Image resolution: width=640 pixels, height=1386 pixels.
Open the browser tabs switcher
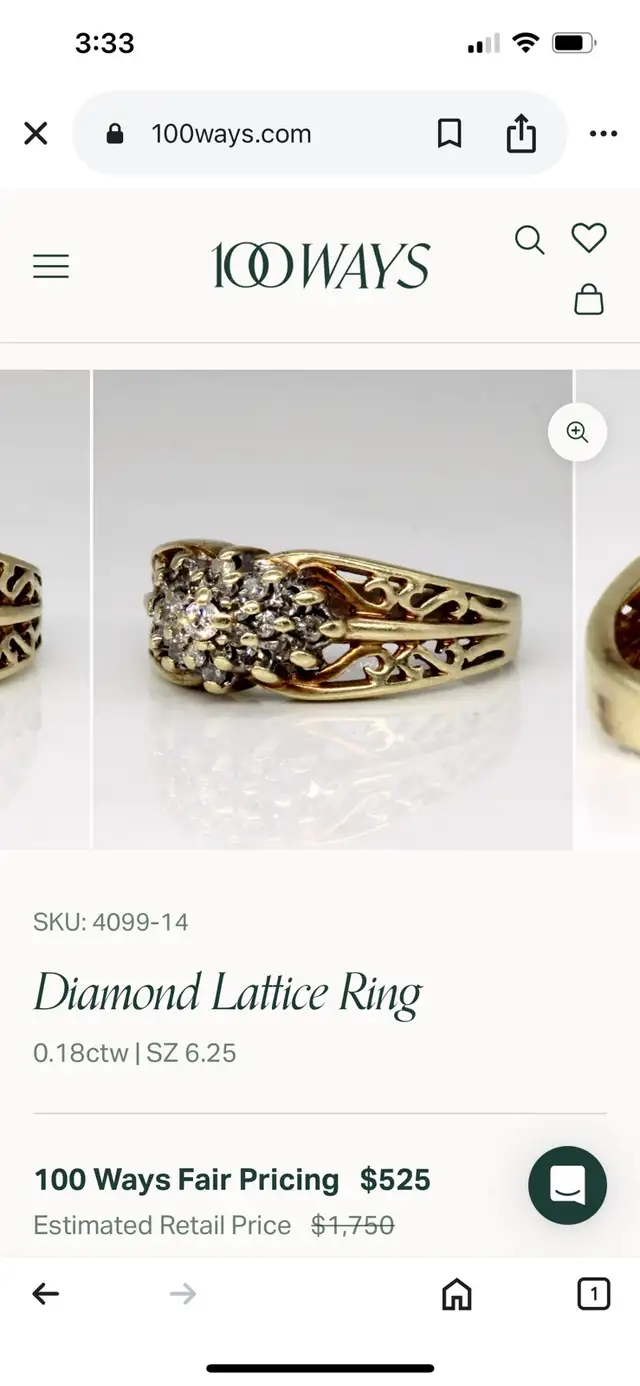coord(593,1295)
